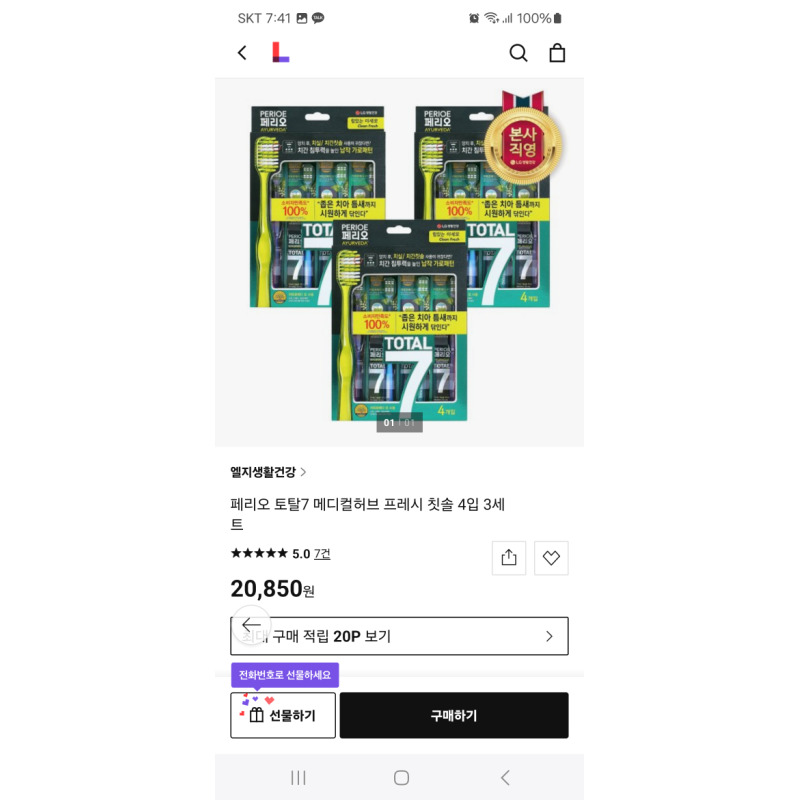
Task: Tap the 선물하기 gift button
Action: (283, 715)
